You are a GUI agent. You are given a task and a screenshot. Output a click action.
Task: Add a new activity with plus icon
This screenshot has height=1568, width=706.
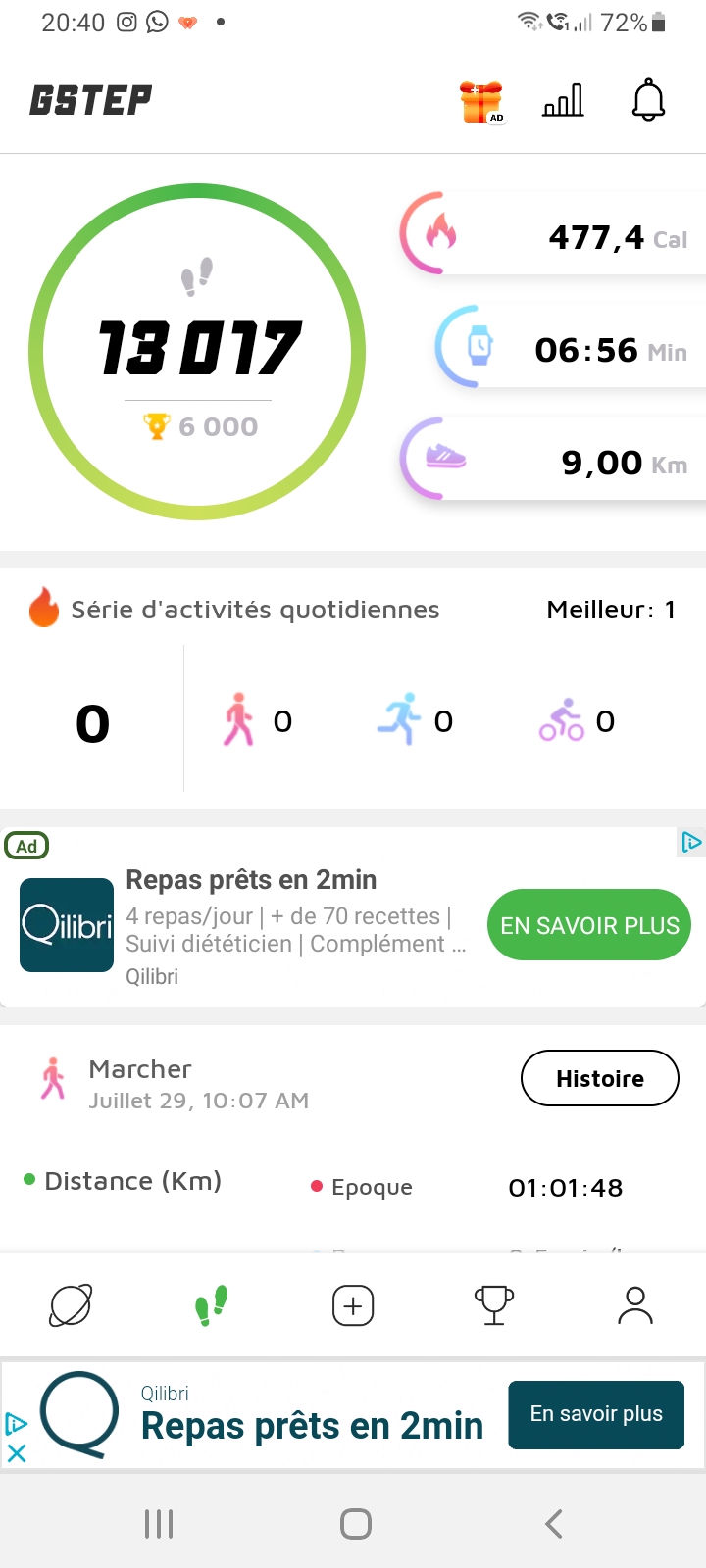(x=353, y=1305)
